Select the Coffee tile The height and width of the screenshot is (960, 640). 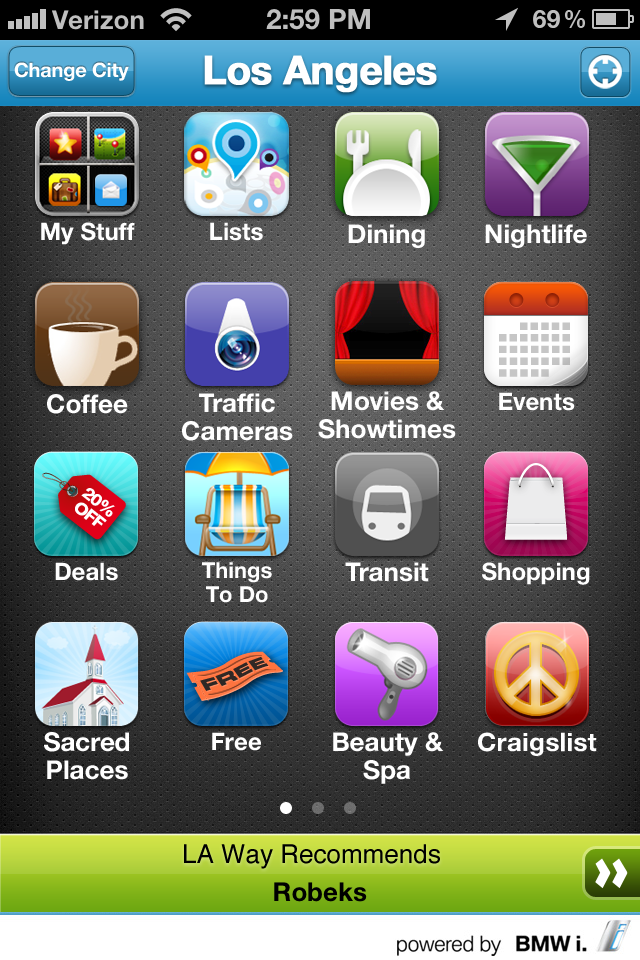click(x=86, y=335)
